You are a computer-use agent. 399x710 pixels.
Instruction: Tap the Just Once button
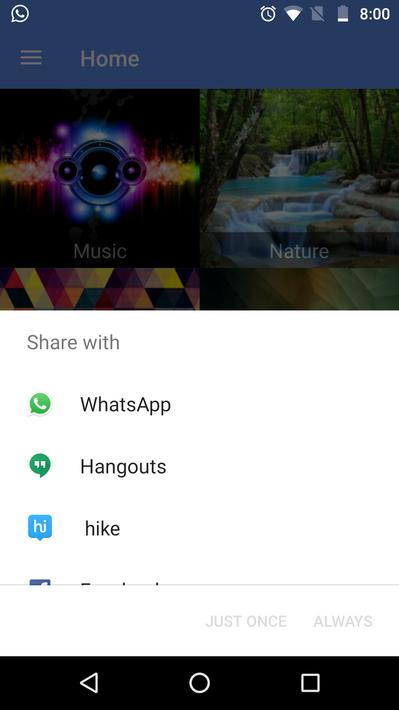click(x=246, y=621)
